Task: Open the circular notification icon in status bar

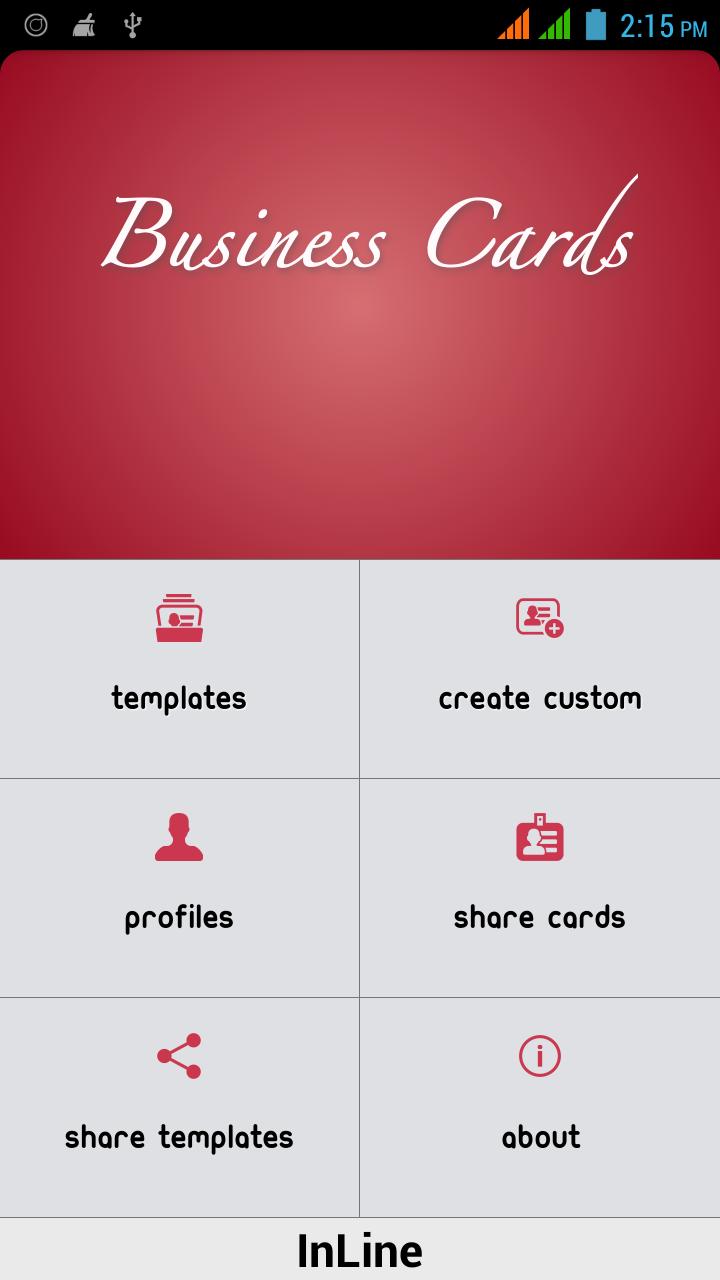Action: [37, 22]
